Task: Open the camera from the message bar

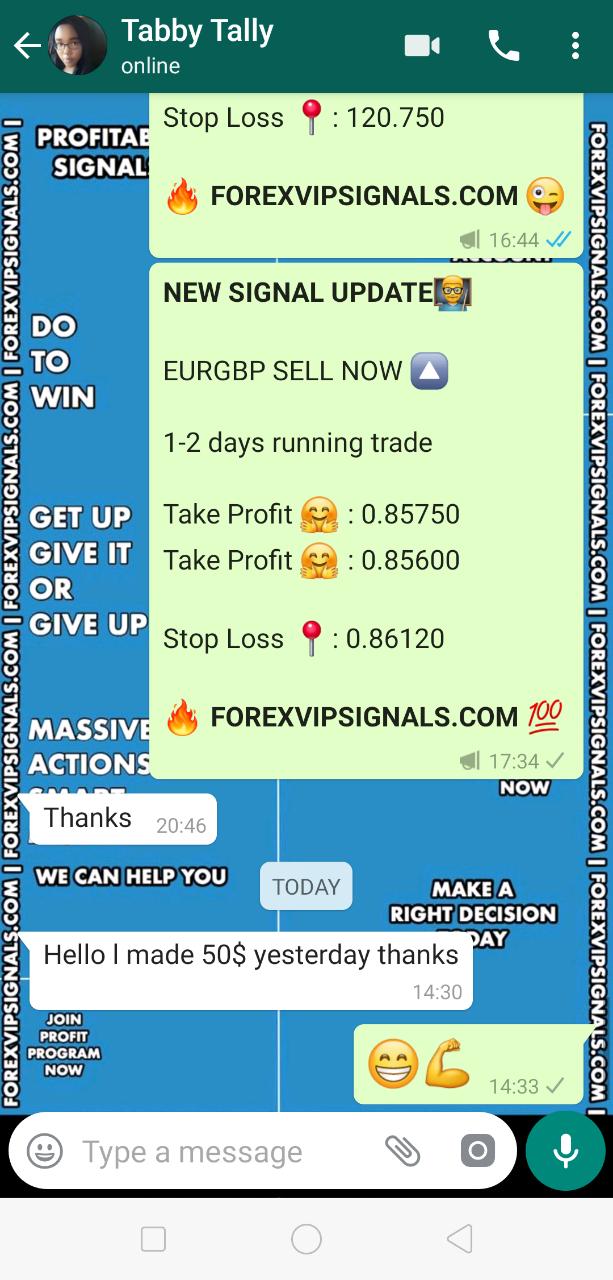Action: coord(478,1151)
